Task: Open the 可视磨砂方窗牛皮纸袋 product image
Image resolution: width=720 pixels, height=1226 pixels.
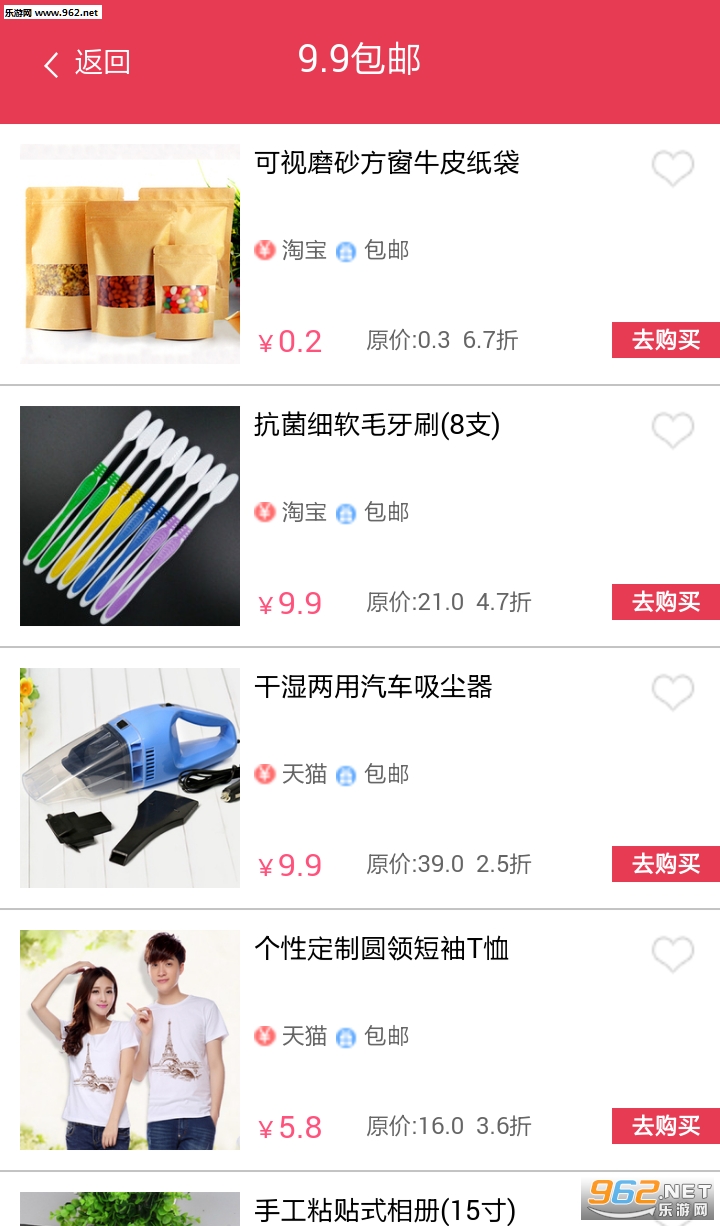Action: (x=130, y=254)
